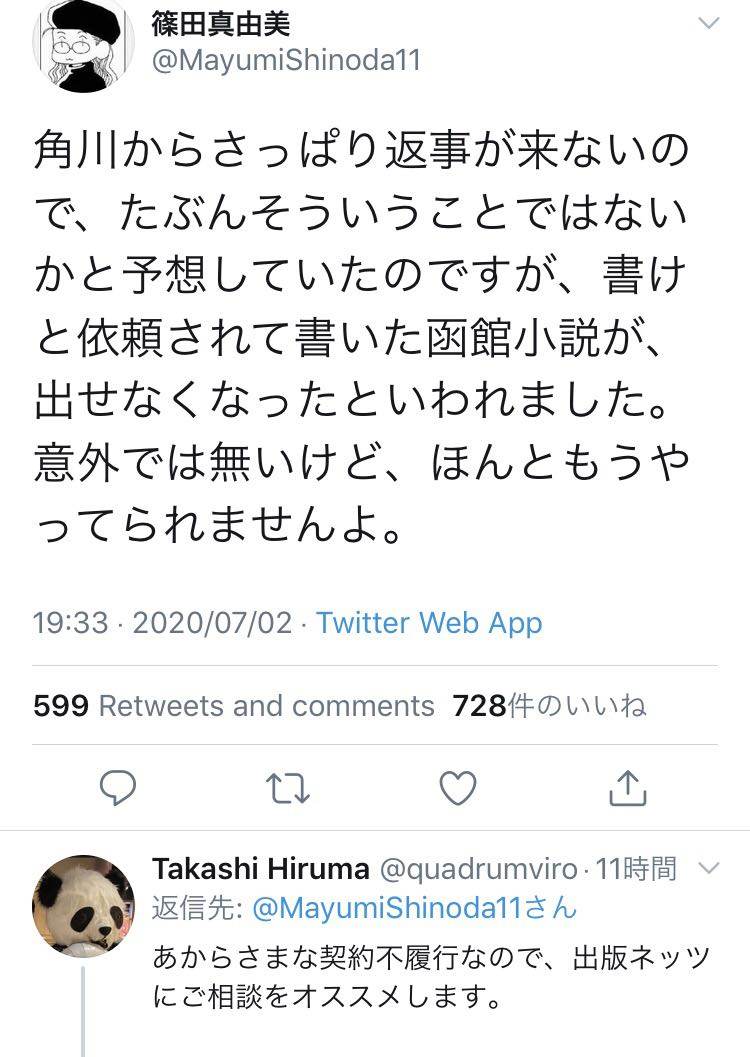The image size is (750, 1057).
Task: Open the dropdown chevron on 篠田真由美's tweet
Action: pyautogui.click(x=708, y=24)
